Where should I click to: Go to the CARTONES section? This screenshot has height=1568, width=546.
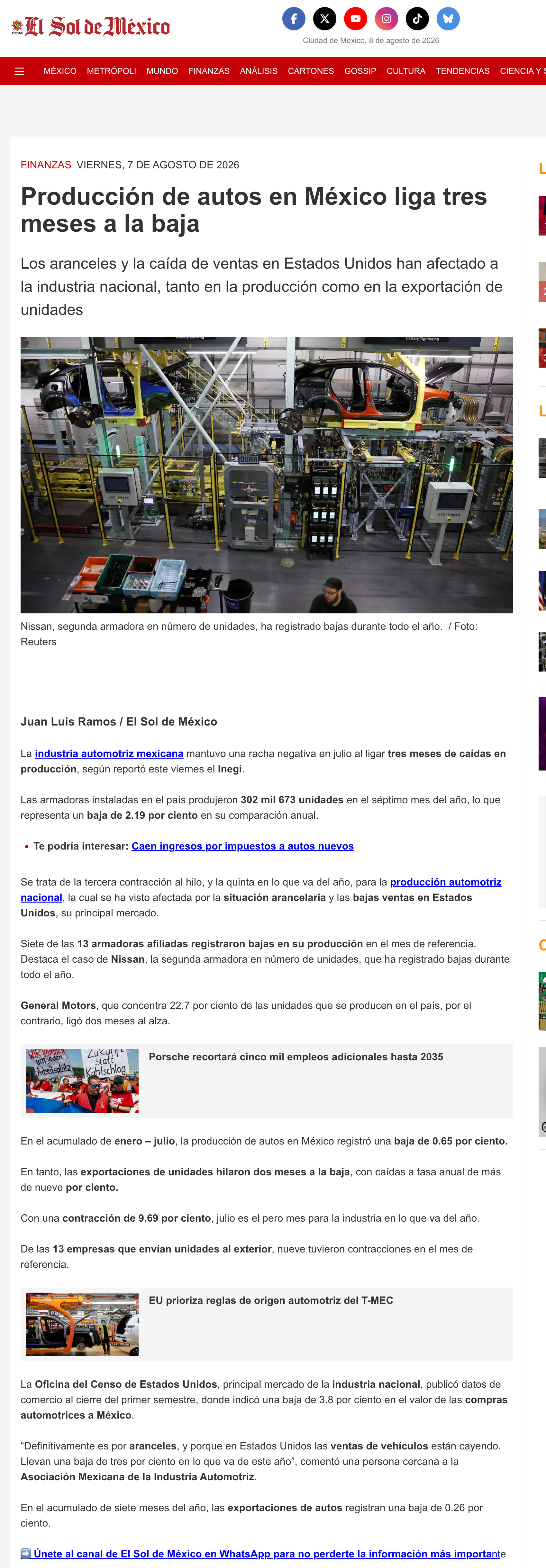pyautogui.click(x=311, y=71)
